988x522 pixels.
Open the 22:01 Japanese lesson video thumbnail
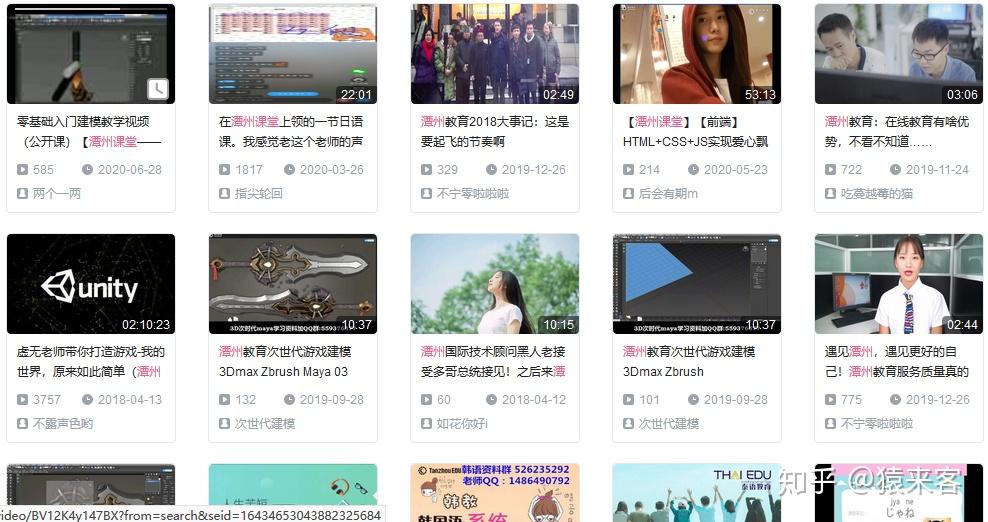click(292, 53)
